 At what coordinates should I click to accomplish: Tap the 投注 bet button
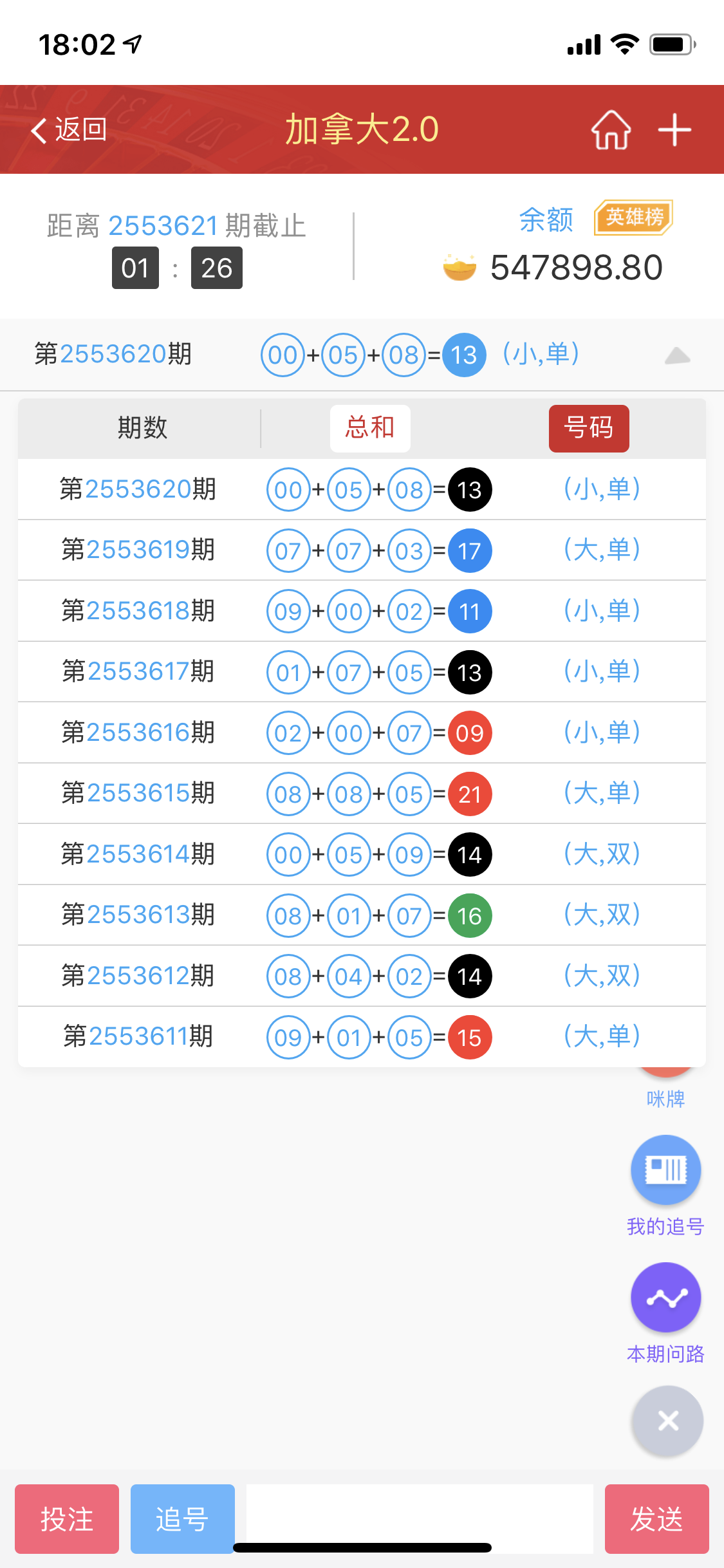pyautogui.click(x=67, y=1519)
